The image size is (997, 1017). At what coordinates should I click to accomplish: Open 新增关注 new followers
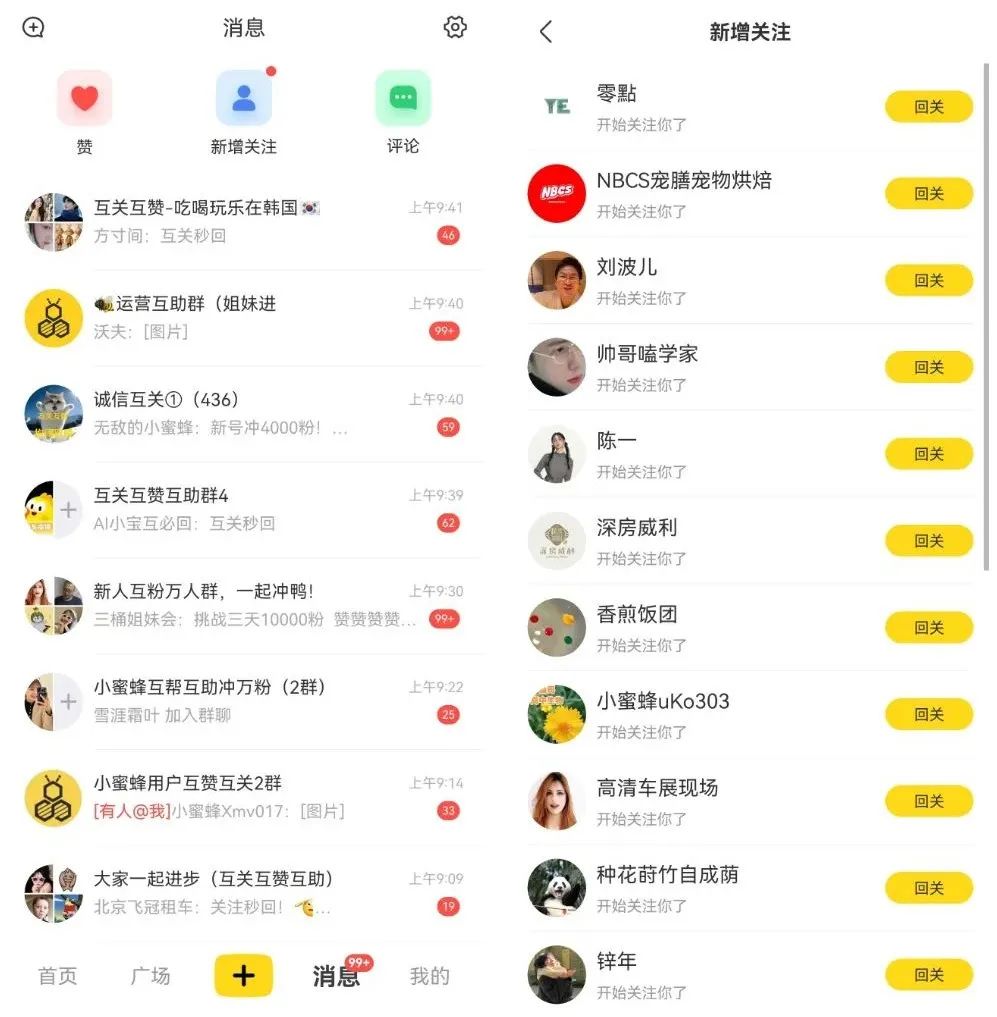(x=244, y=112)
